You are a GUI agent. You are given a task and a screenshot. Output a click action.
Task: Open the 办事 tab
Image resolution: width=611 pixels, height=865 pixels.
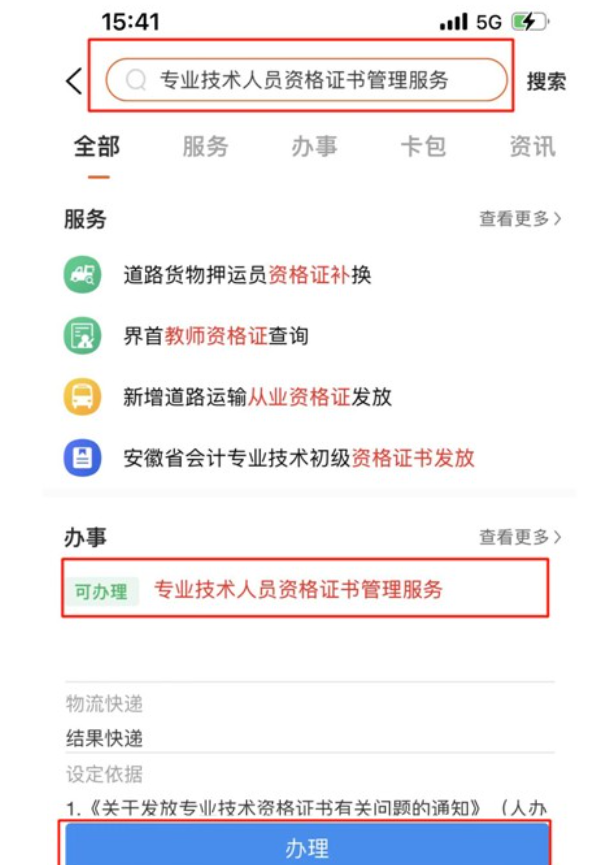click(x=314, y=147)
